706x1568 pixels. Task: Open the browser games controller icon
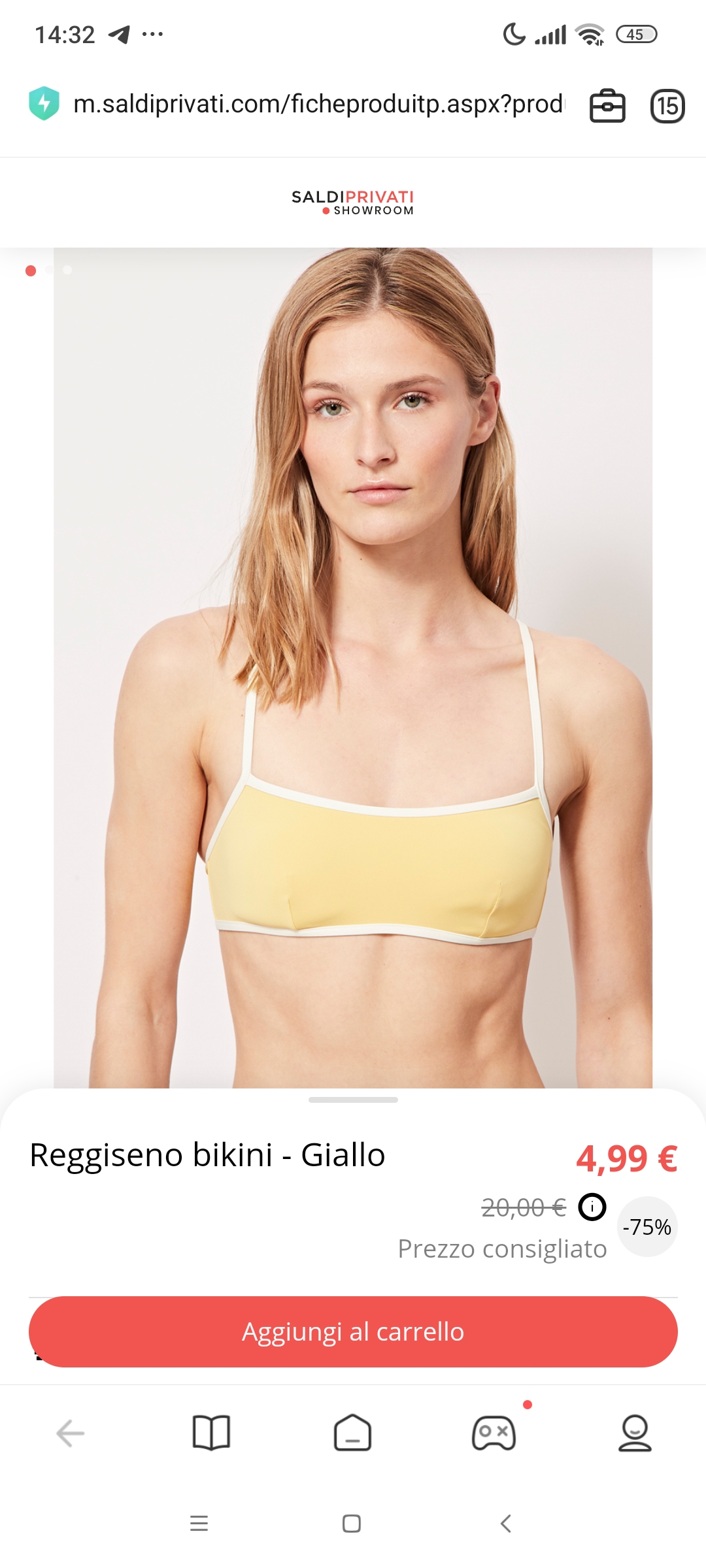click(x=494, y=1433)
